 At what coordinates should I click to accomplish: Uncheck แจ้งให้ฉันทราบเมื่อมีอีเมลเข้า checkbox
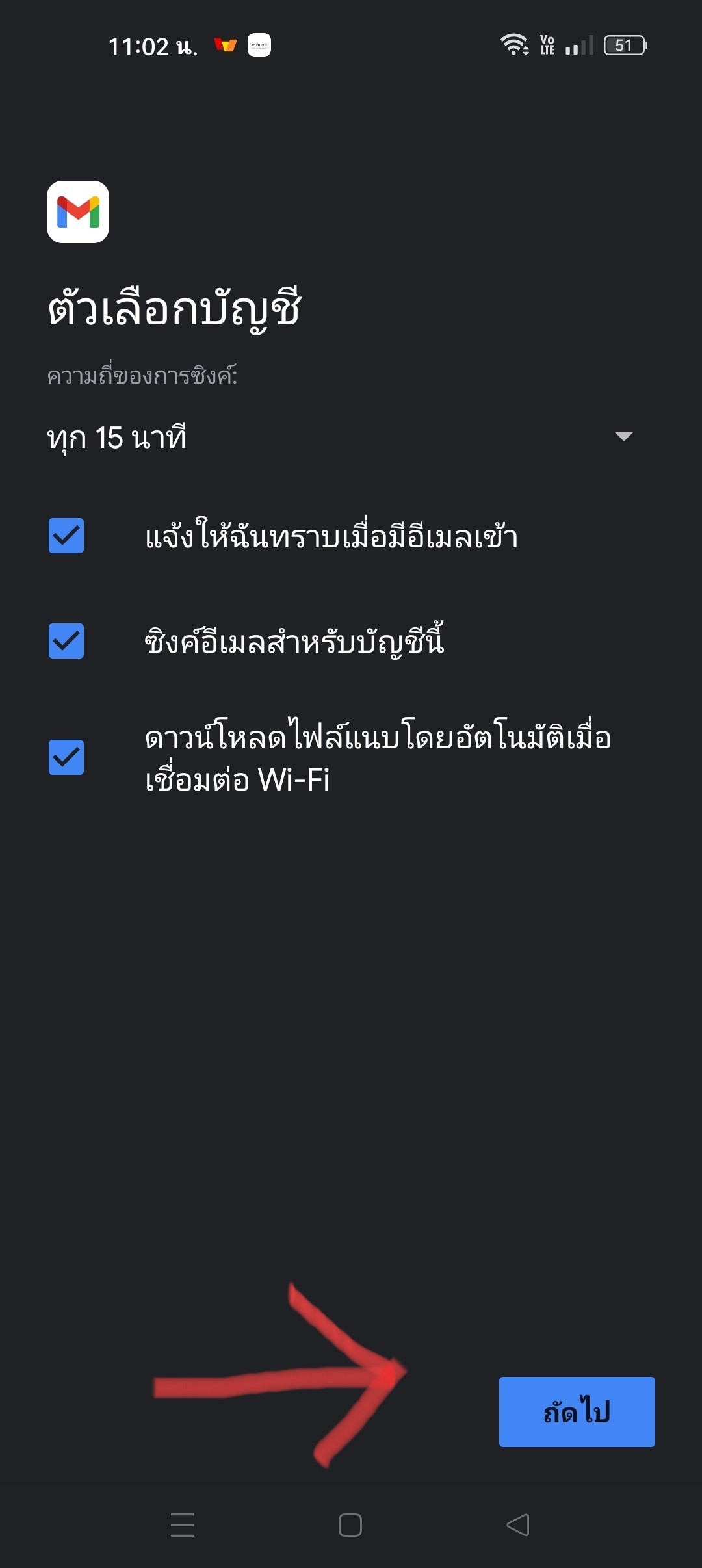pyautogui.click(x=66, y=536)
